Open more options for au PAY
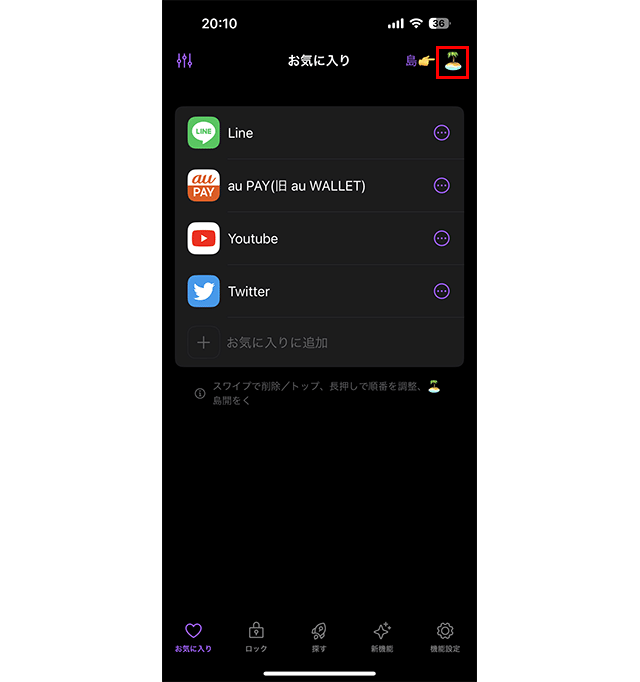The width and height of the screenshot is (640, 682). point(441,186)
